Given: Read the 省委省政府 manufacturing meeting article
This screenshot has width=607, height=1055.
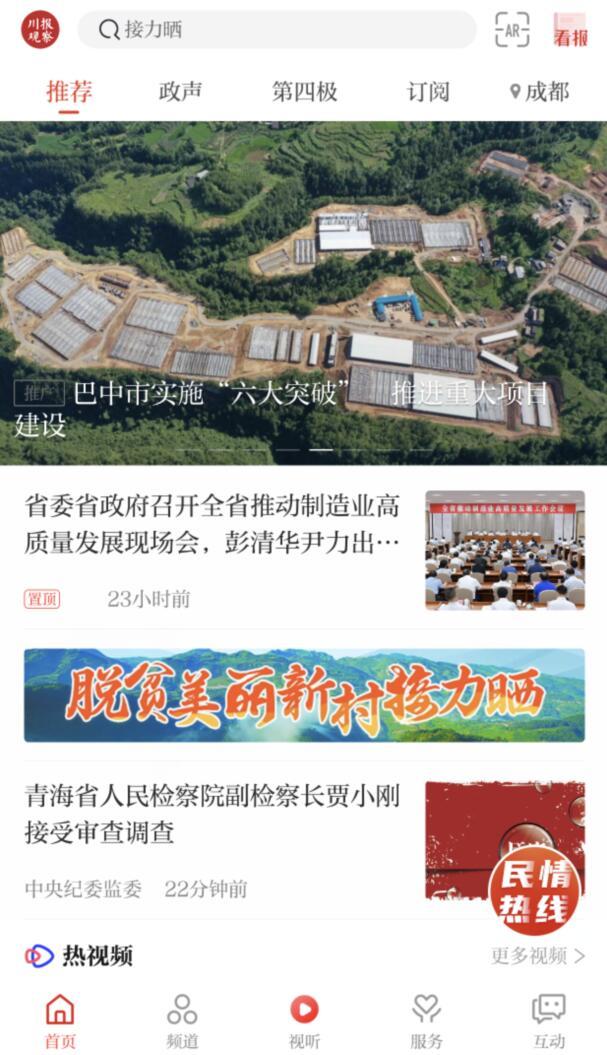Looking at the screenshot, I should point(212,524).
